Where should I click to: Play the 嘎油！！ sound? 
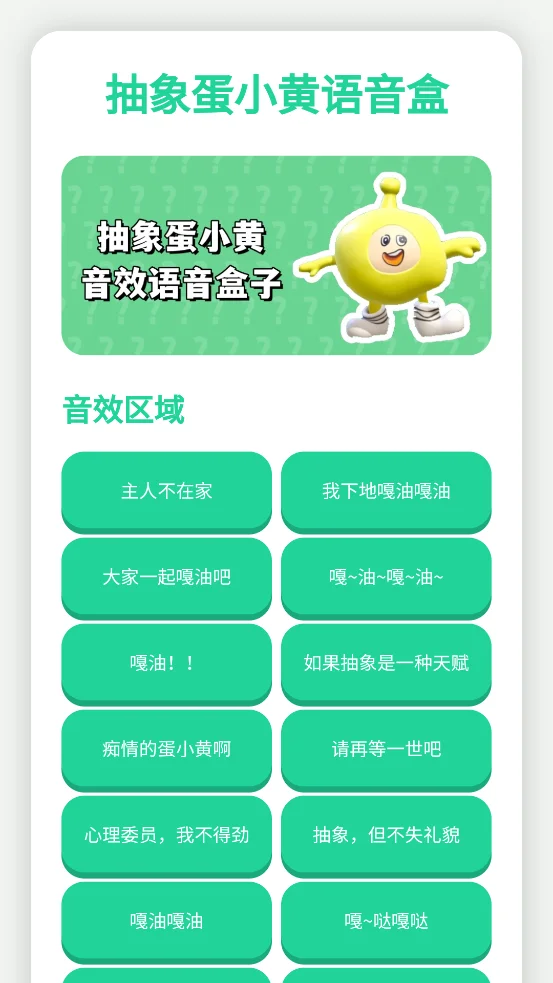pos(166,663)
